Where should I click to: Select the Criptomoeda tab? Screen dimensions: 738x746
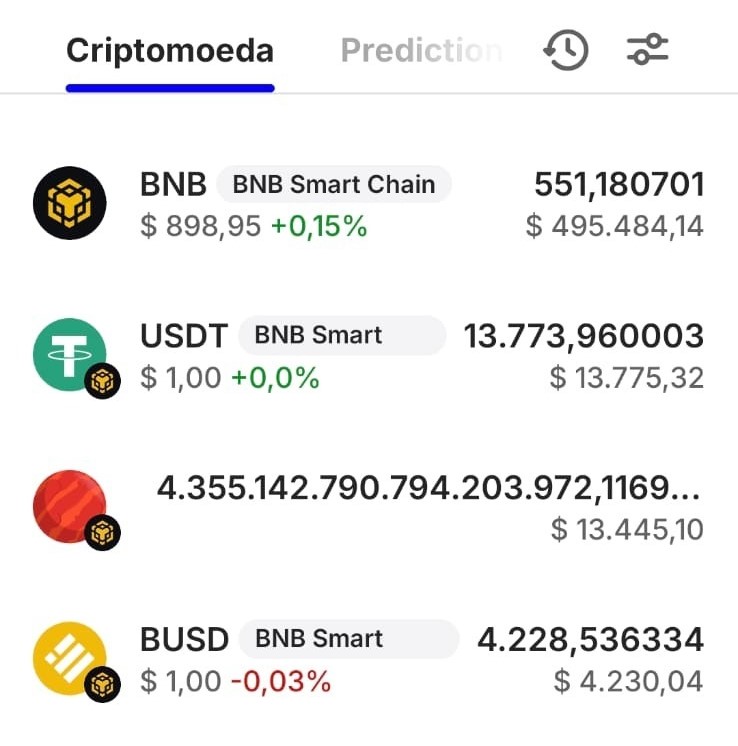(168, 48)
